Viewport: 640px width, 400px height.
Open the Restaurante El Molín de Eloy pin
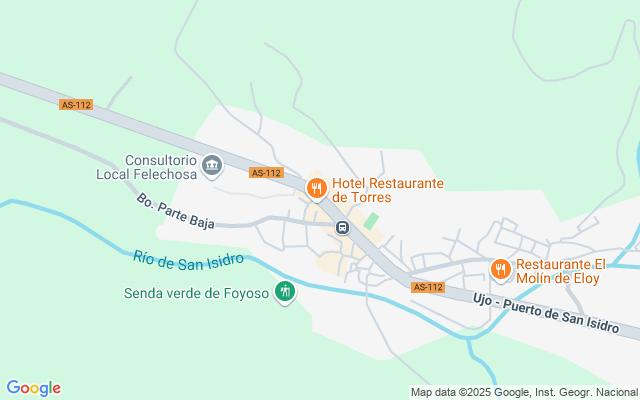(x=500, y=268)
